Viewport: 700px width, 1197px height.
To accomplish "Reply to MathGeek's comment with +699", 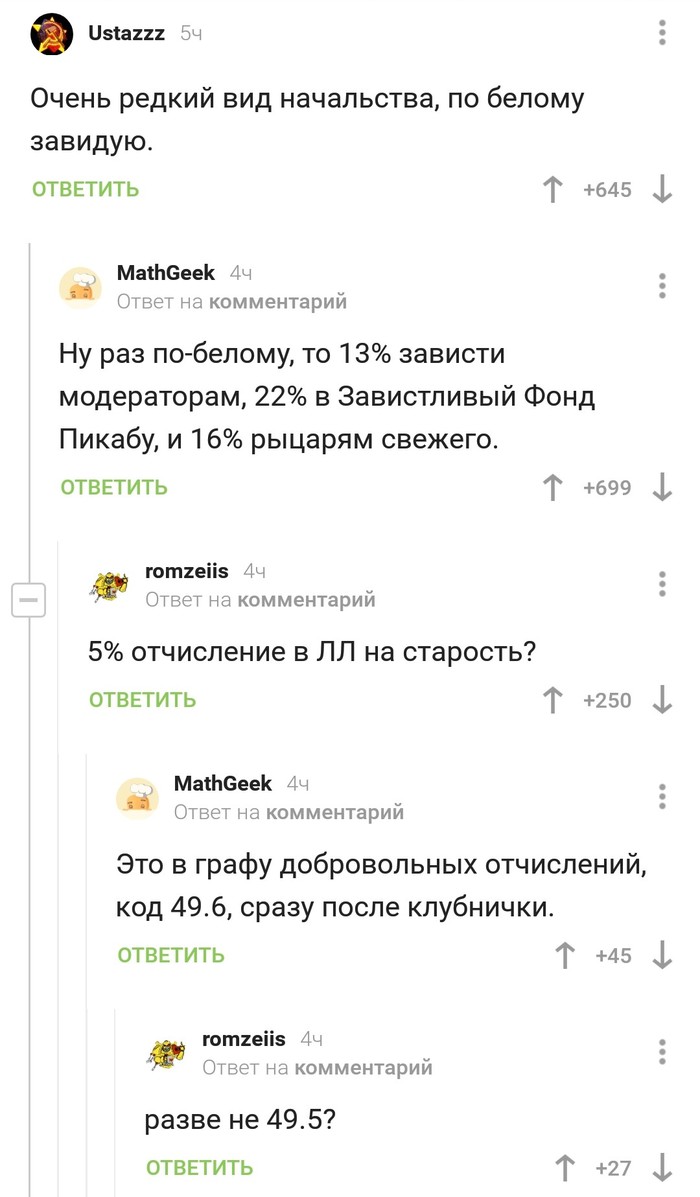I will click(x=114, y=487).
